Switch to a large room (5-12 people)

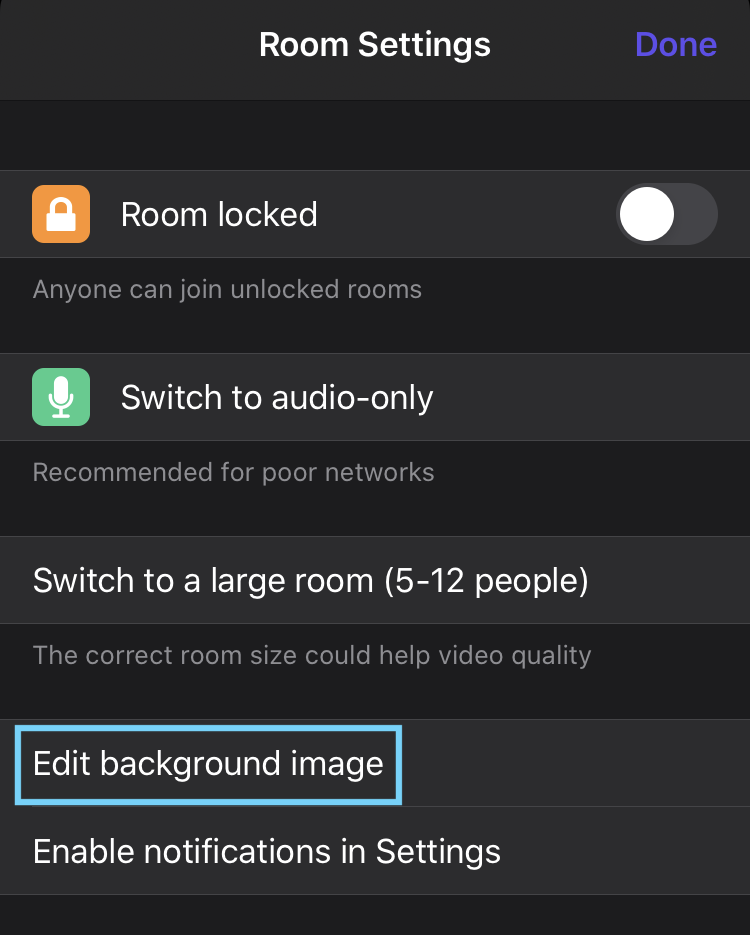[x=310, y=581]
